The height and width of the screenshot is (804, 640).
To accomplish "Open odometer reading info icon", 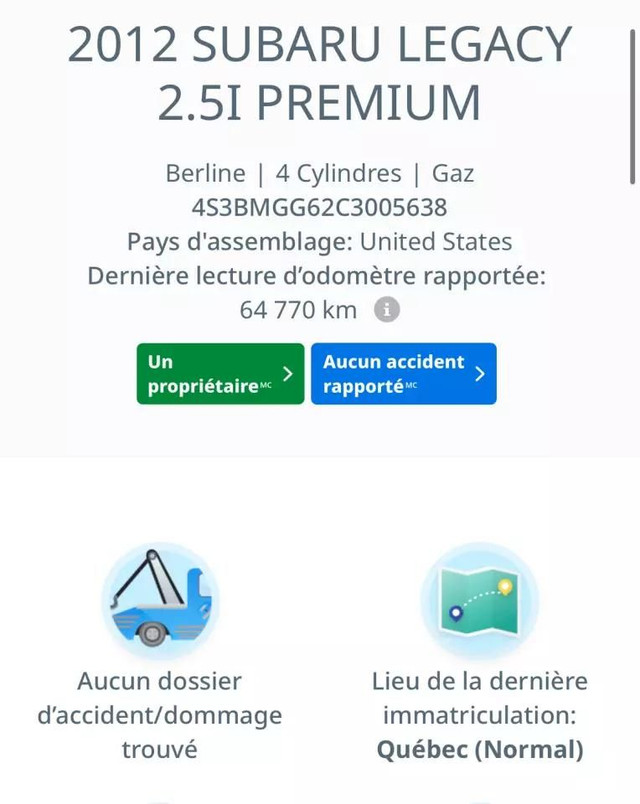I will point(387,310).
